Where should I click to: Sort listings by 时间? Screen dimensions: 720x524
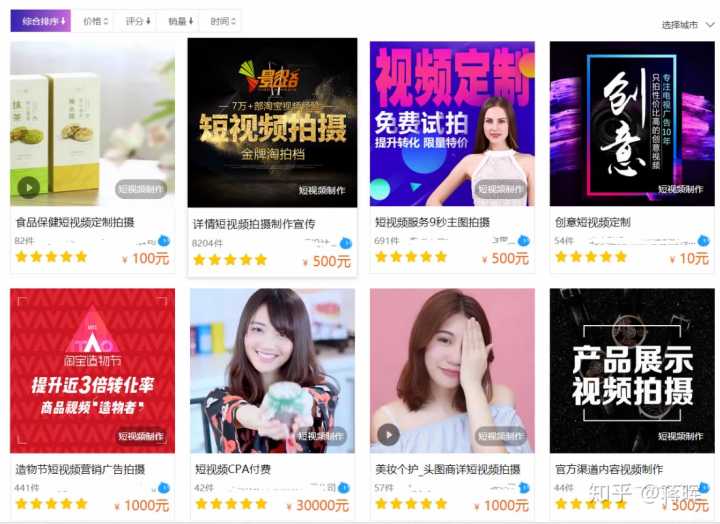(x=222, y=20)
